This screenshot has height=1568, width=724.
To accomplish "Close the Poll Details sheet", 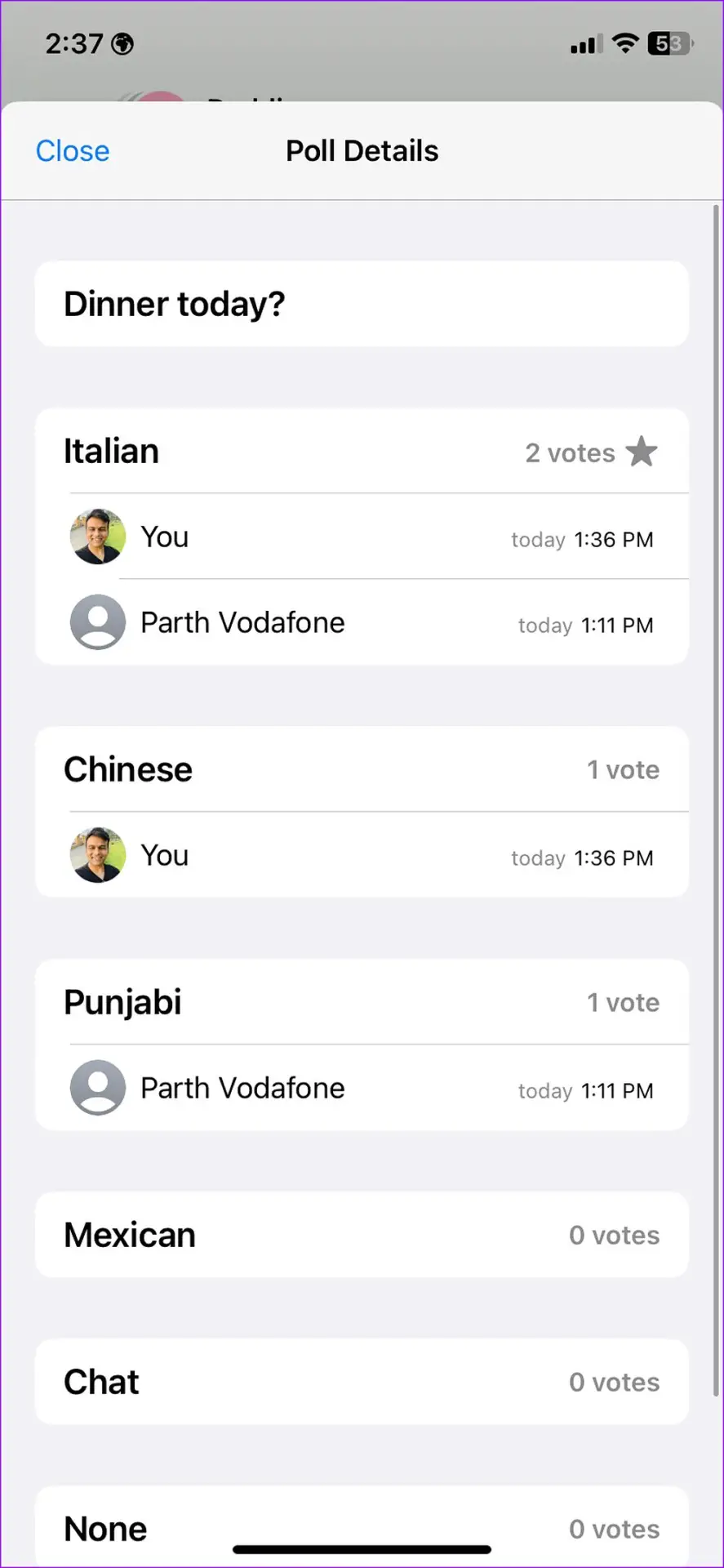I will pos(72,151).
